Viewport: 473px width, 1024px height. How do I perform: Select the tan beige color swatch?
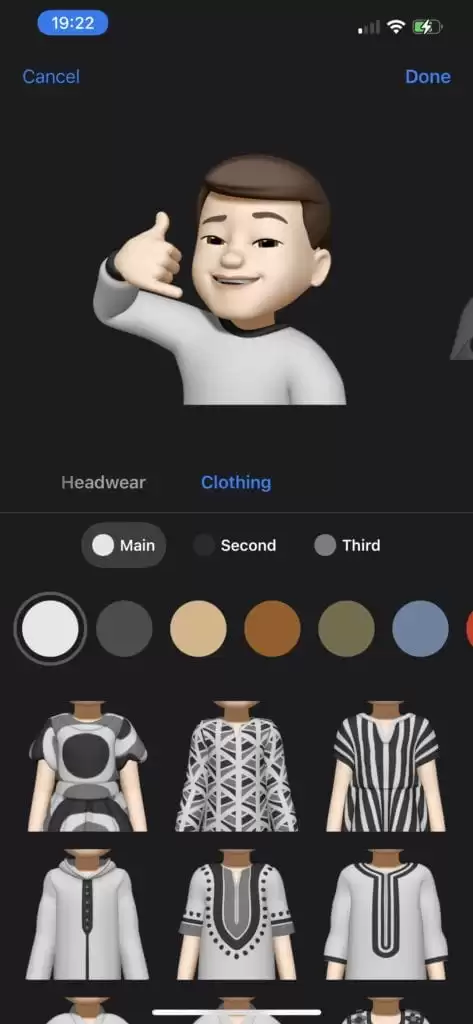click(199, 629)
